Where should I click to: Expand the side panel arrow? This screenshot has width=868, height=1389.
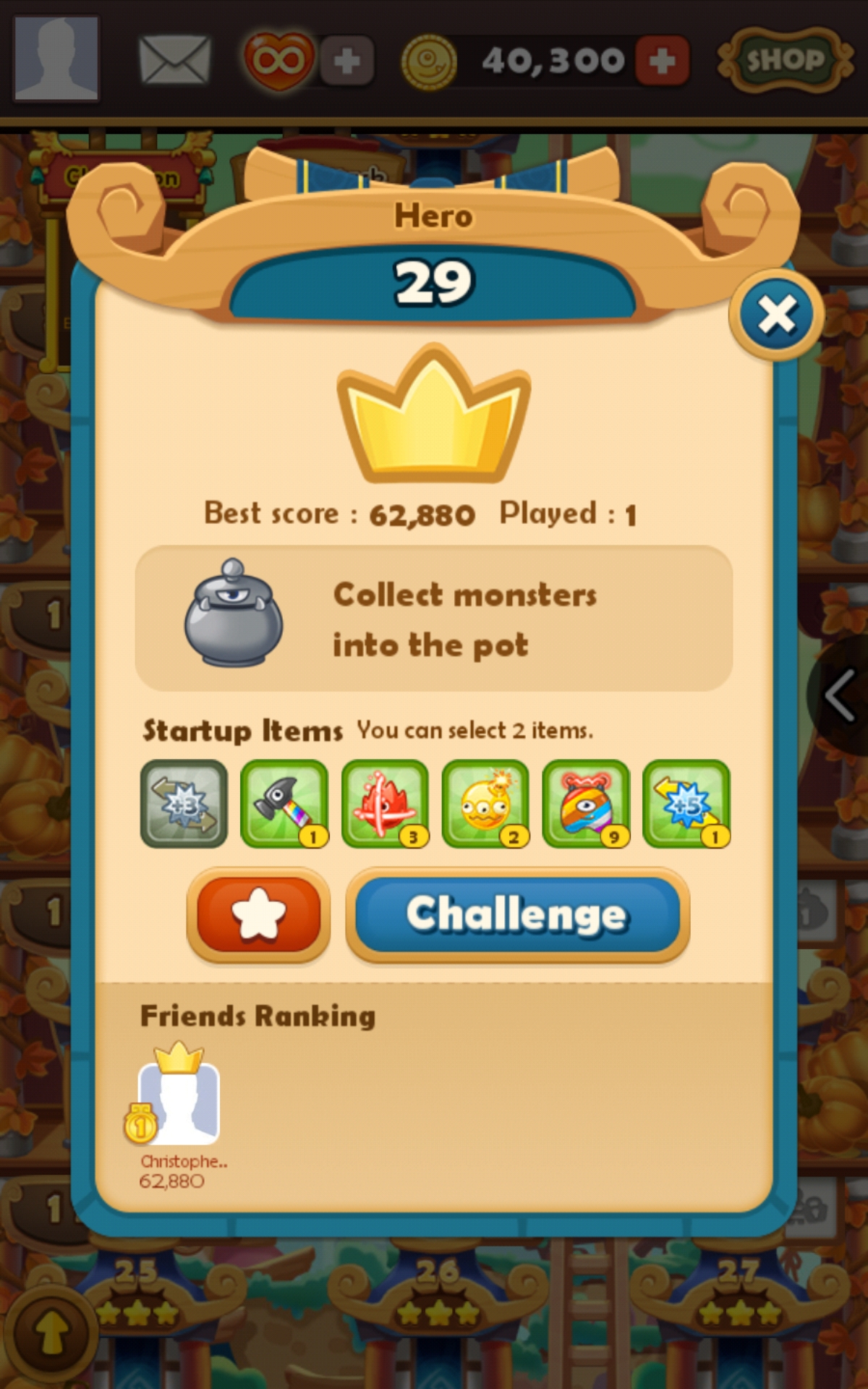tap(841, 695)
